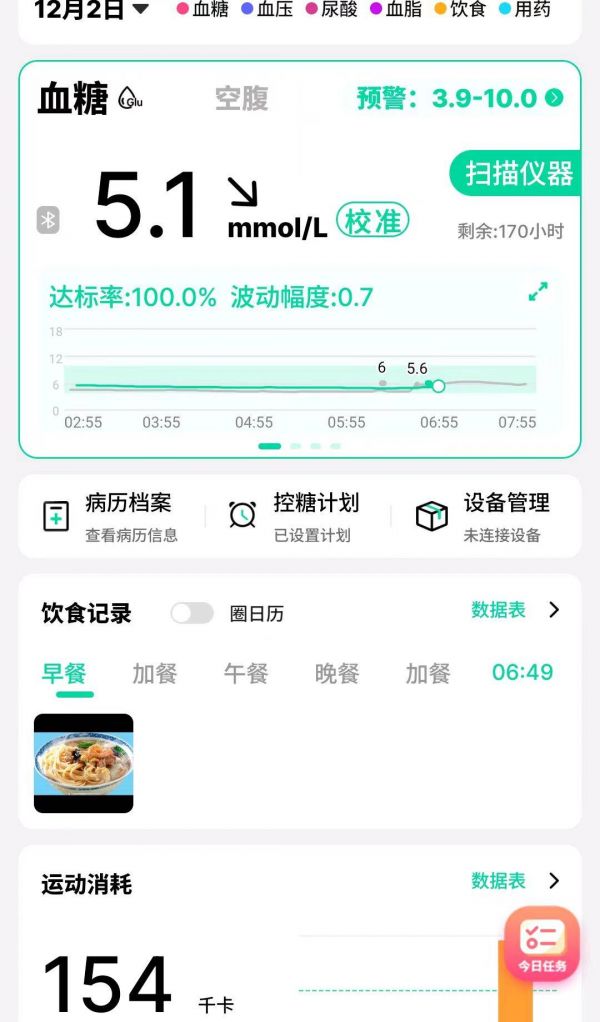Screen dimensions: 600x1022
Task: Tap the glucose chart page indicator dots
Action: pyautogui.click(x=300, y=446)
